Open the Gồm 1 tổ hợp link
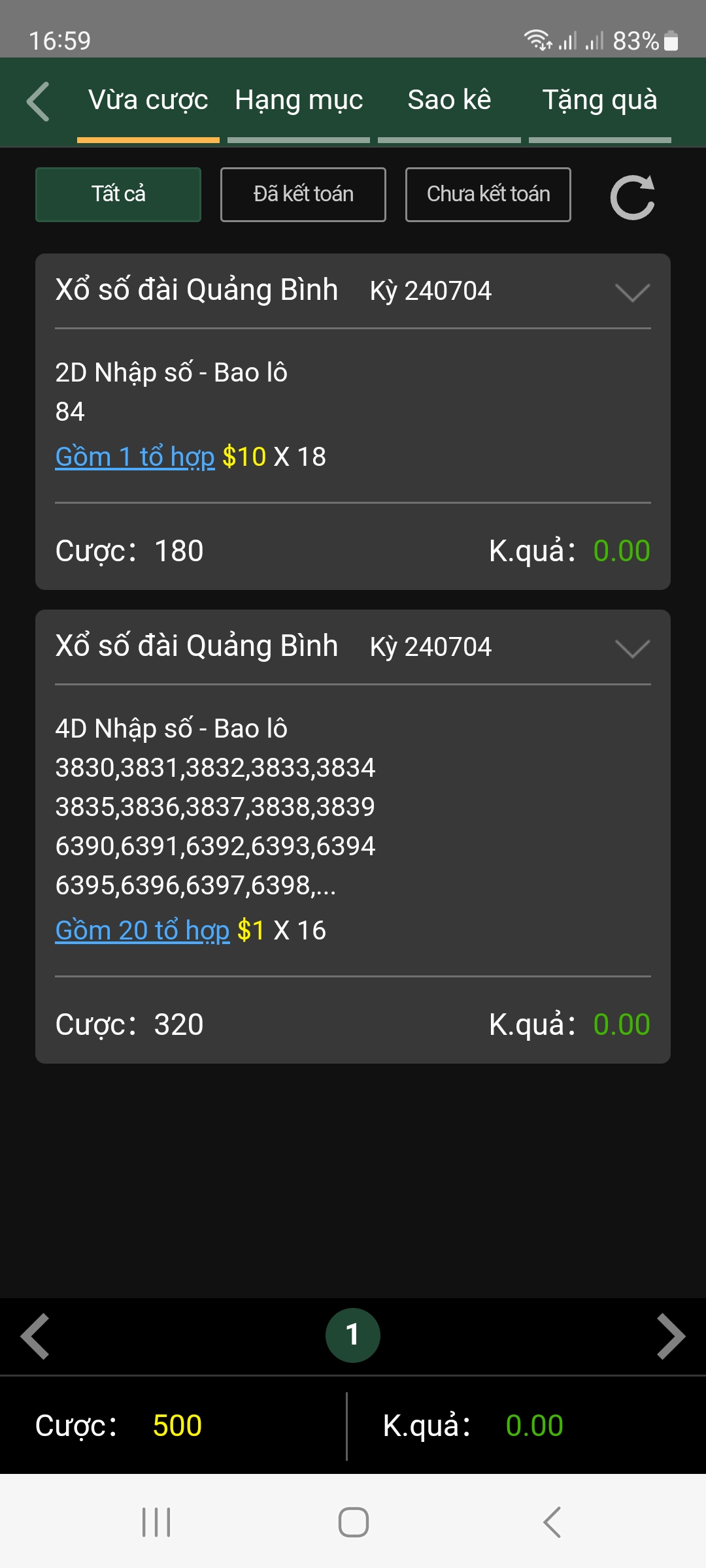Screen dimensions: 706x1568 pyautogui.click(x=135, y=457)
